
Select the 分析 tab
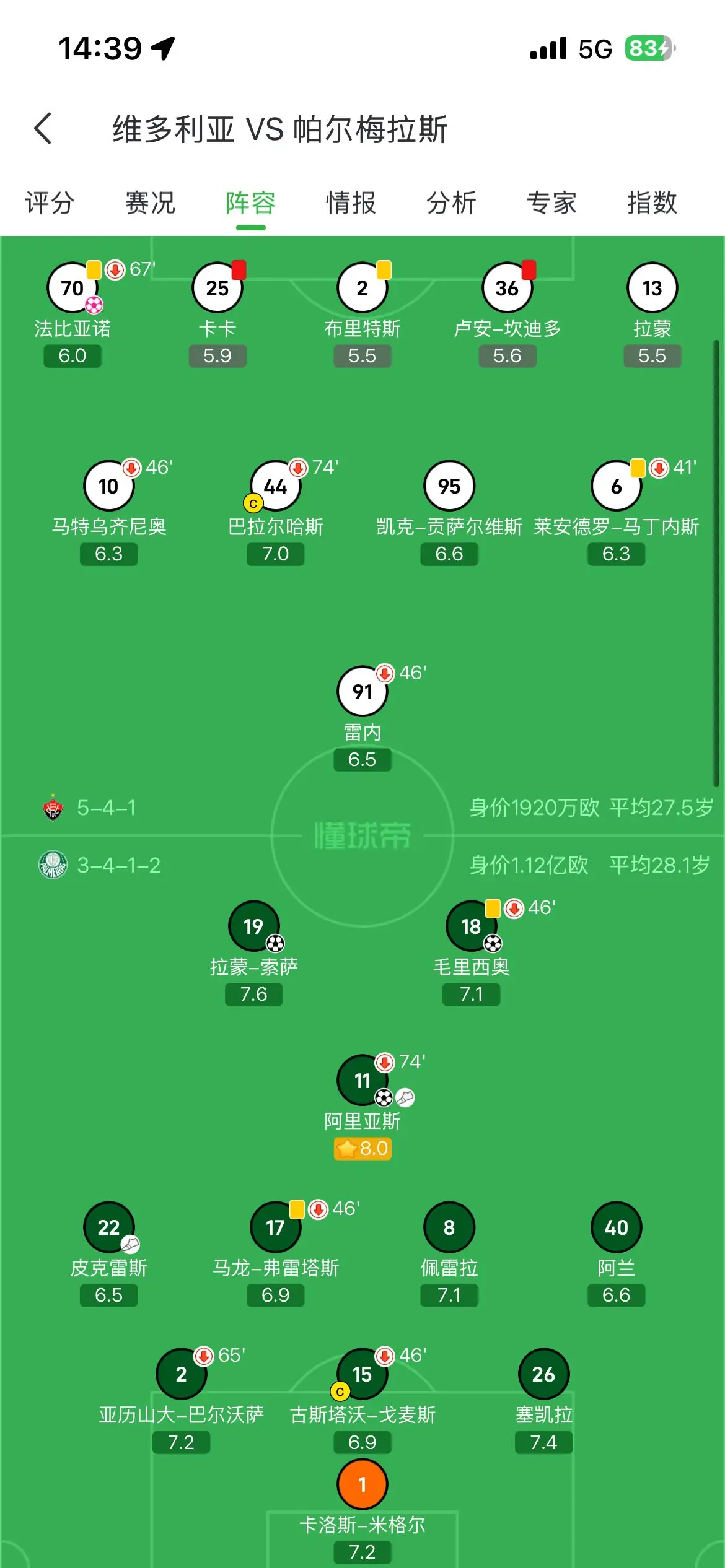pyautogui.click(x=452, y=203)
